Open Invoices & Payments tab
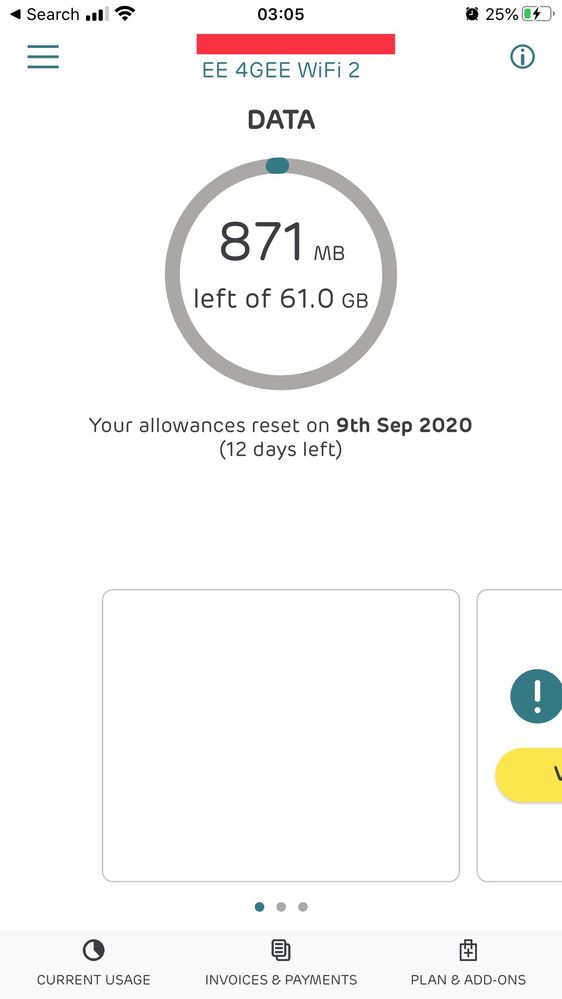 click(x=281, y=963)
